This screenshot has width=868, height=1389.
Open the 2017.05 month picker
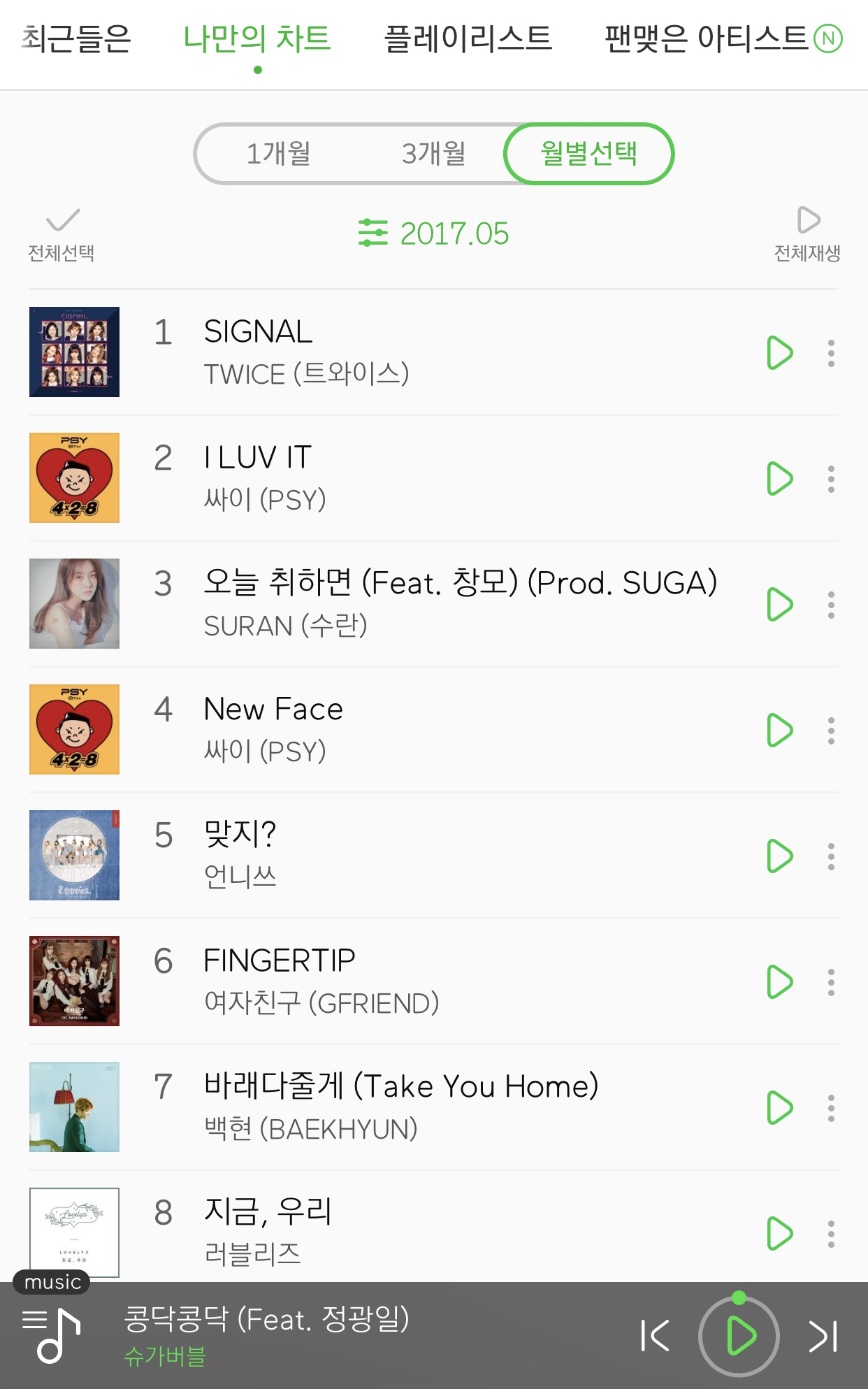(x=434, y=233)
